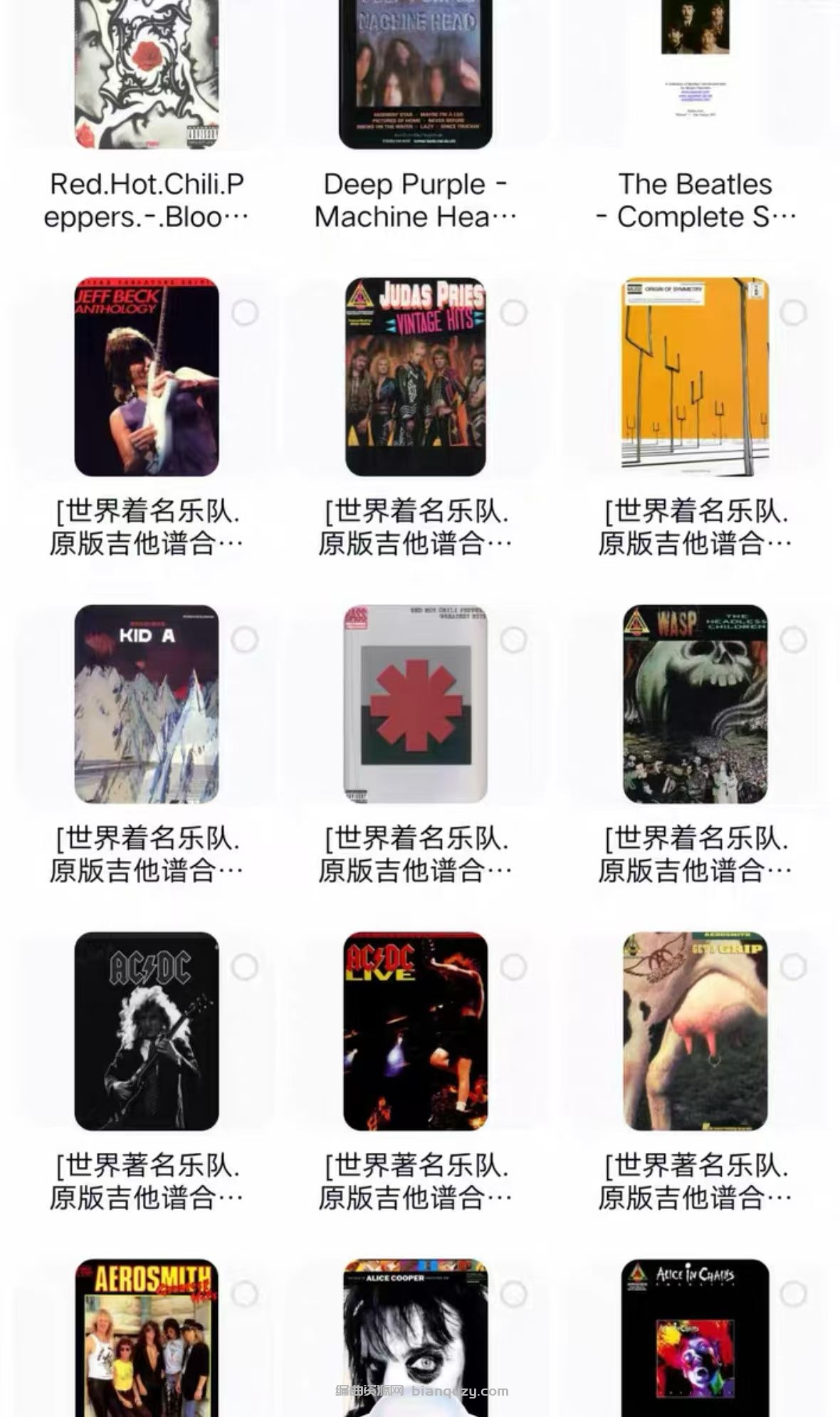Open the Aerosmith Get a Grip book
Screen dimensions: 840x1417
695,1030
